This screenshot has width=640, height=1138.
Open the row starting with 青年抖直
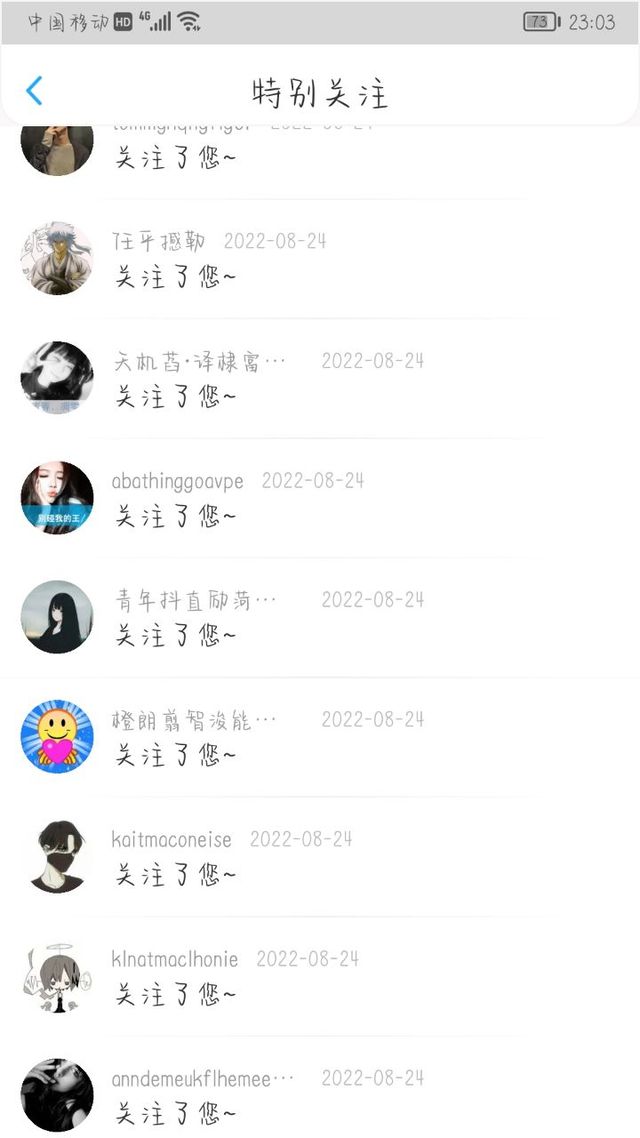coord(320,618)
